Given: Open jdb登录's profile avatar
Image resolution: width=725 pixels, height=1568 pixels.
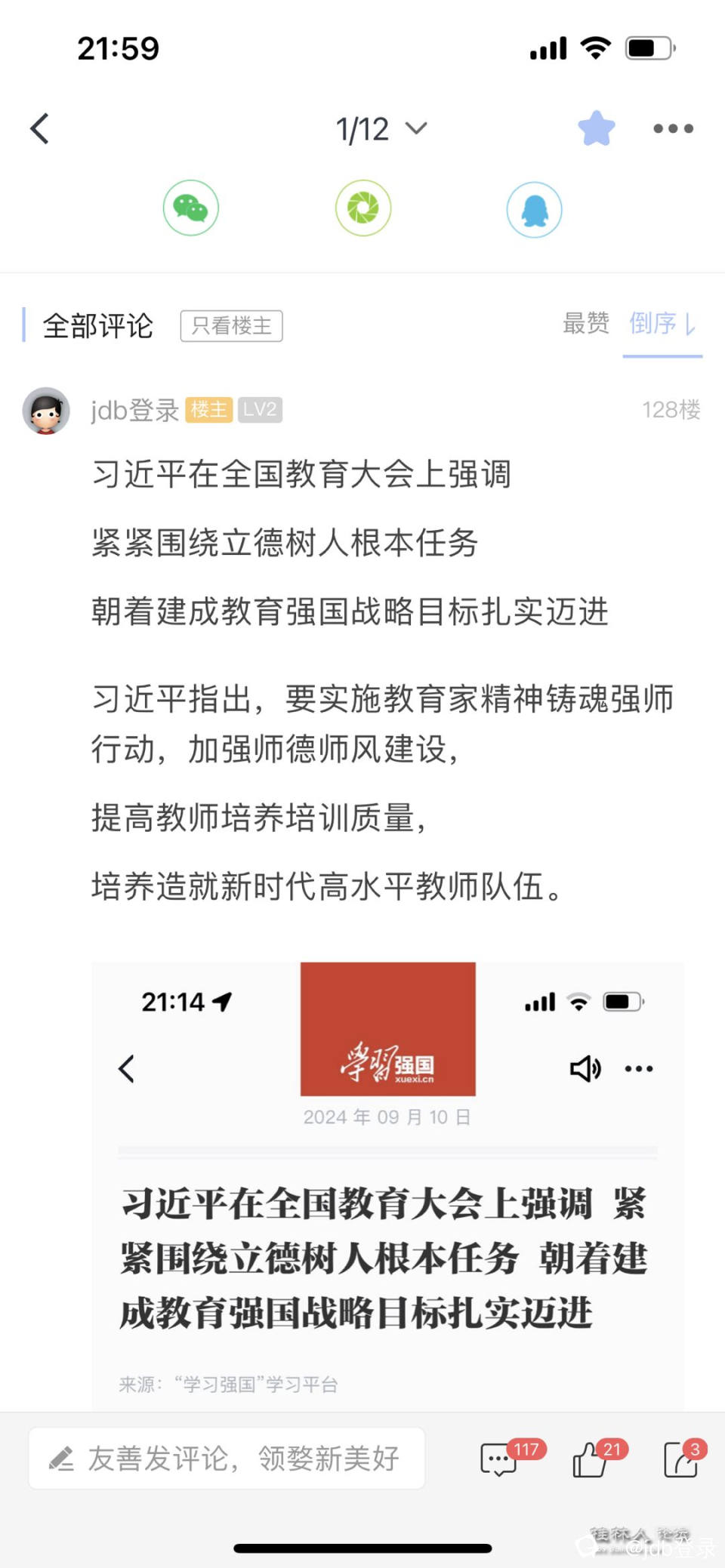Looking at the screenshot, I should pyautogui.click(x=46, y=411).
